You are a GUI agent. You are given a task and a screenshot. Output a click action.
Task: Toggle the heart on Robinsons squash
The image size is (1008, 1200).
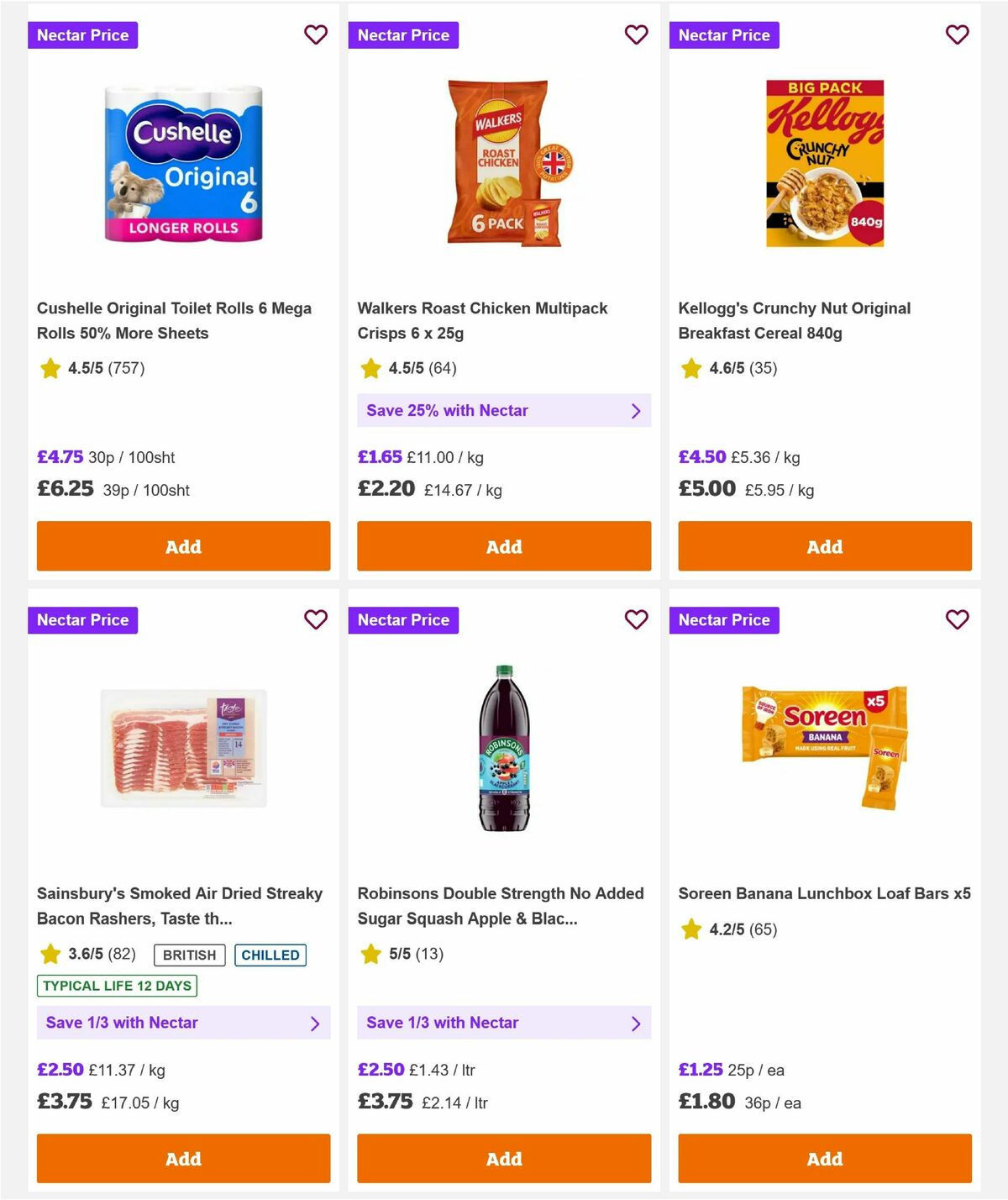(636, 619)
